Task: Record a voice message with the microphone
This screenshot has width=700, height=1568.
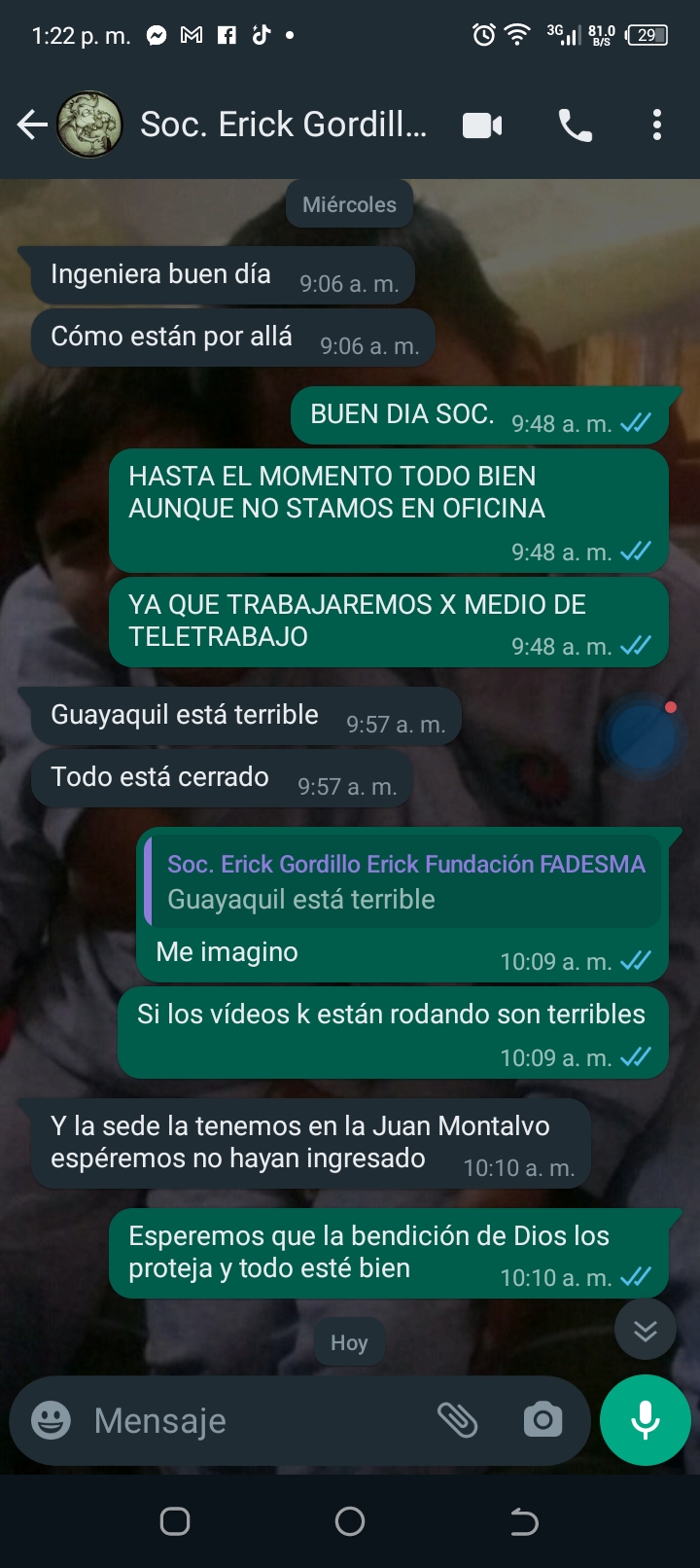Action: click(646, 1421)
